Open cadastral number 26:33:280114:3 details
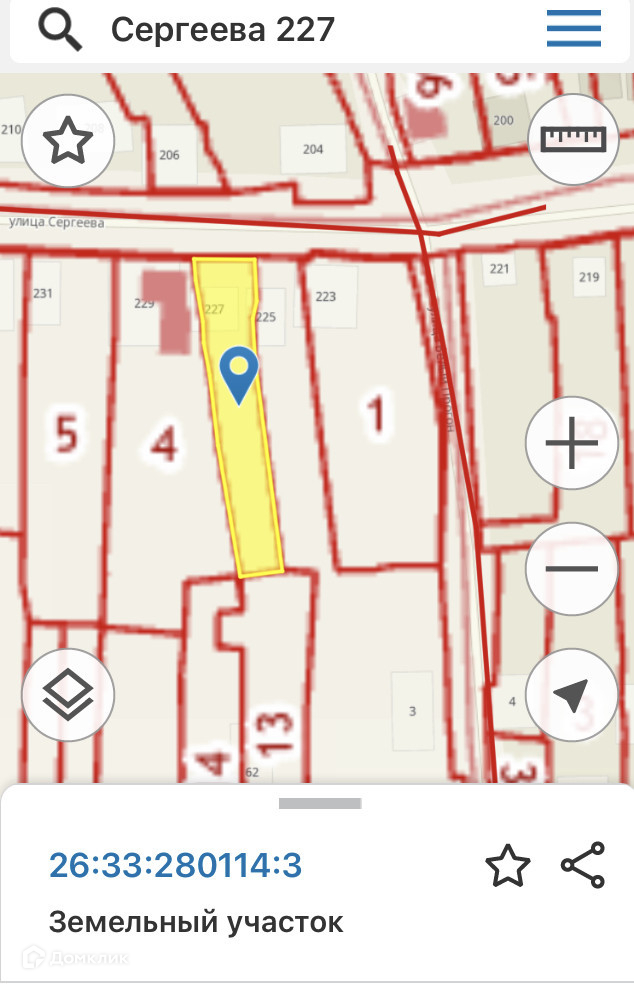This screenshot has height=984, width=634. pos(176,865)
